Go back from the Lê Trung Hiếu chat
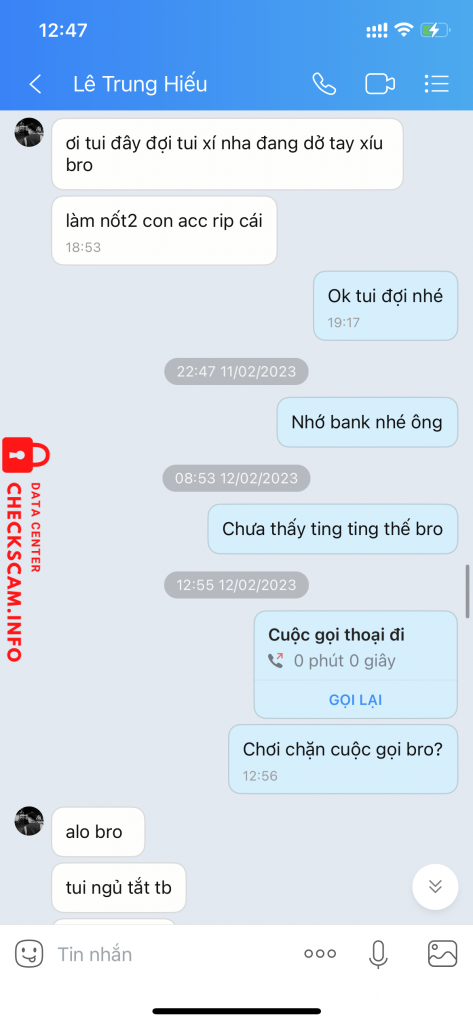473x1024 pixels. pos(35,84)
